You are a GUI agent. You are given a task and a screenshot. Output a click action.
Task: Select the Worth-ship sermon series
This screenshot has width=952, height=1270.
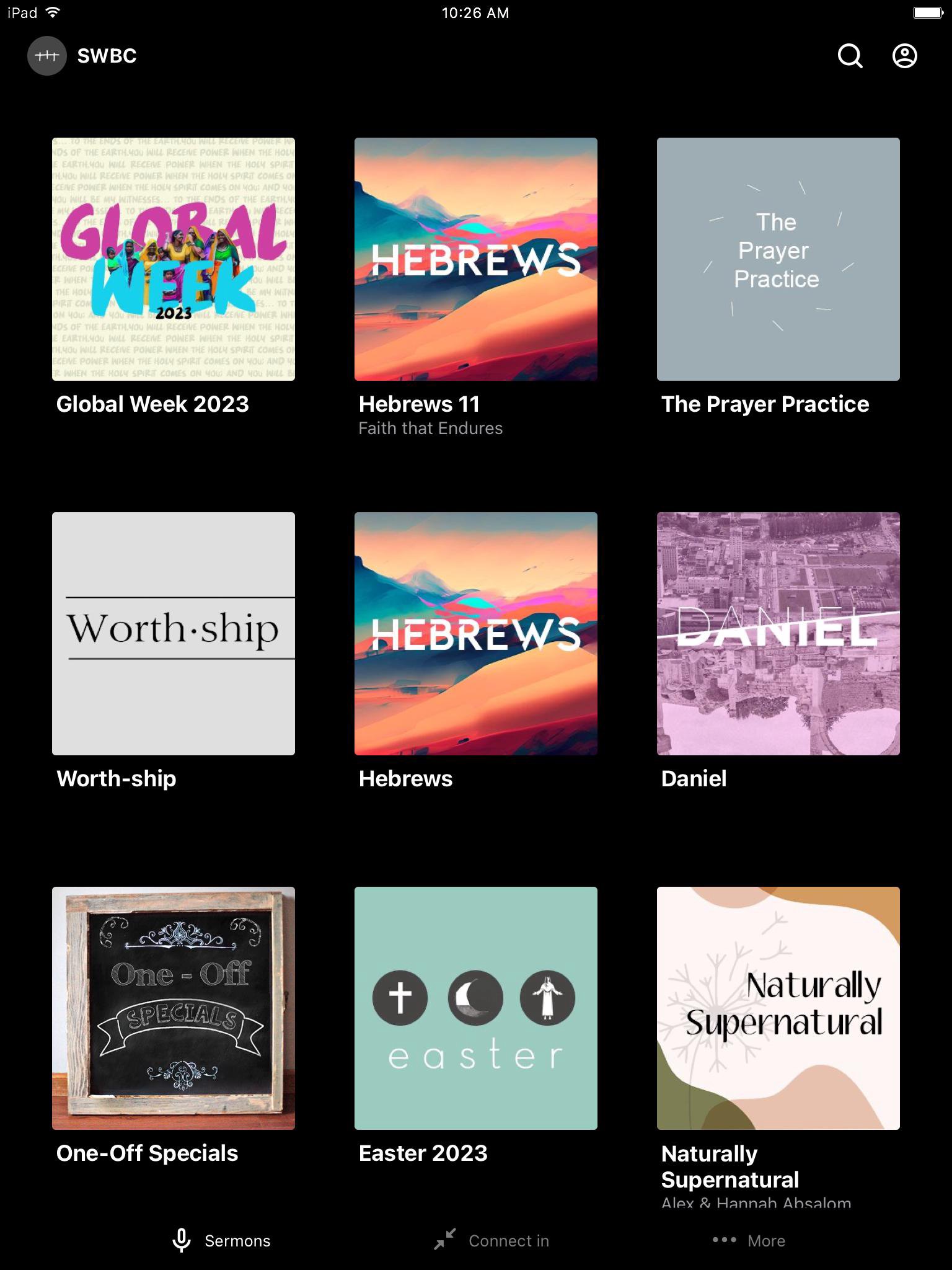[x=174, y=634]
